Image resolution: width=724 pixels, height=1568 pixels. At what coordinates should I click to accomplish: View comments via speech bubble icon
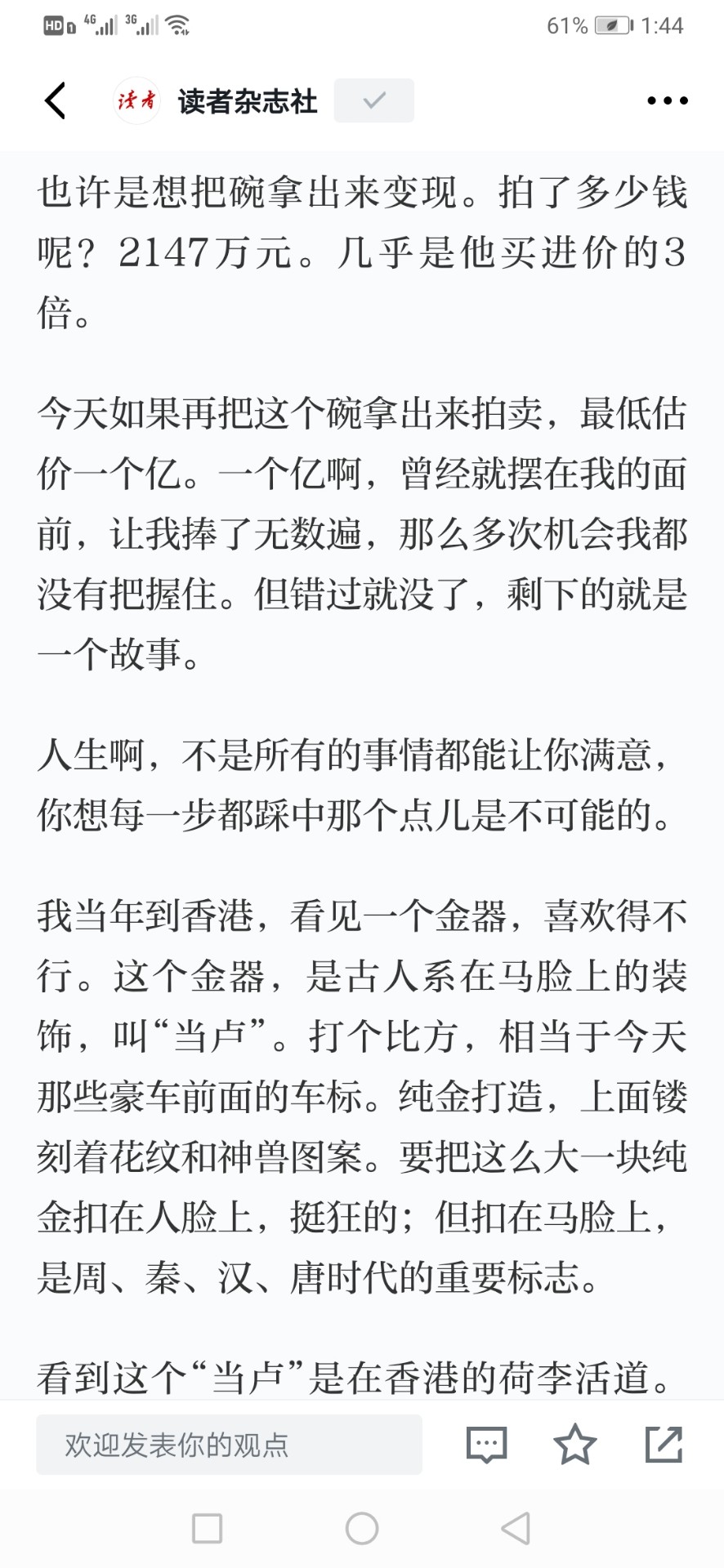point(486,1445)
